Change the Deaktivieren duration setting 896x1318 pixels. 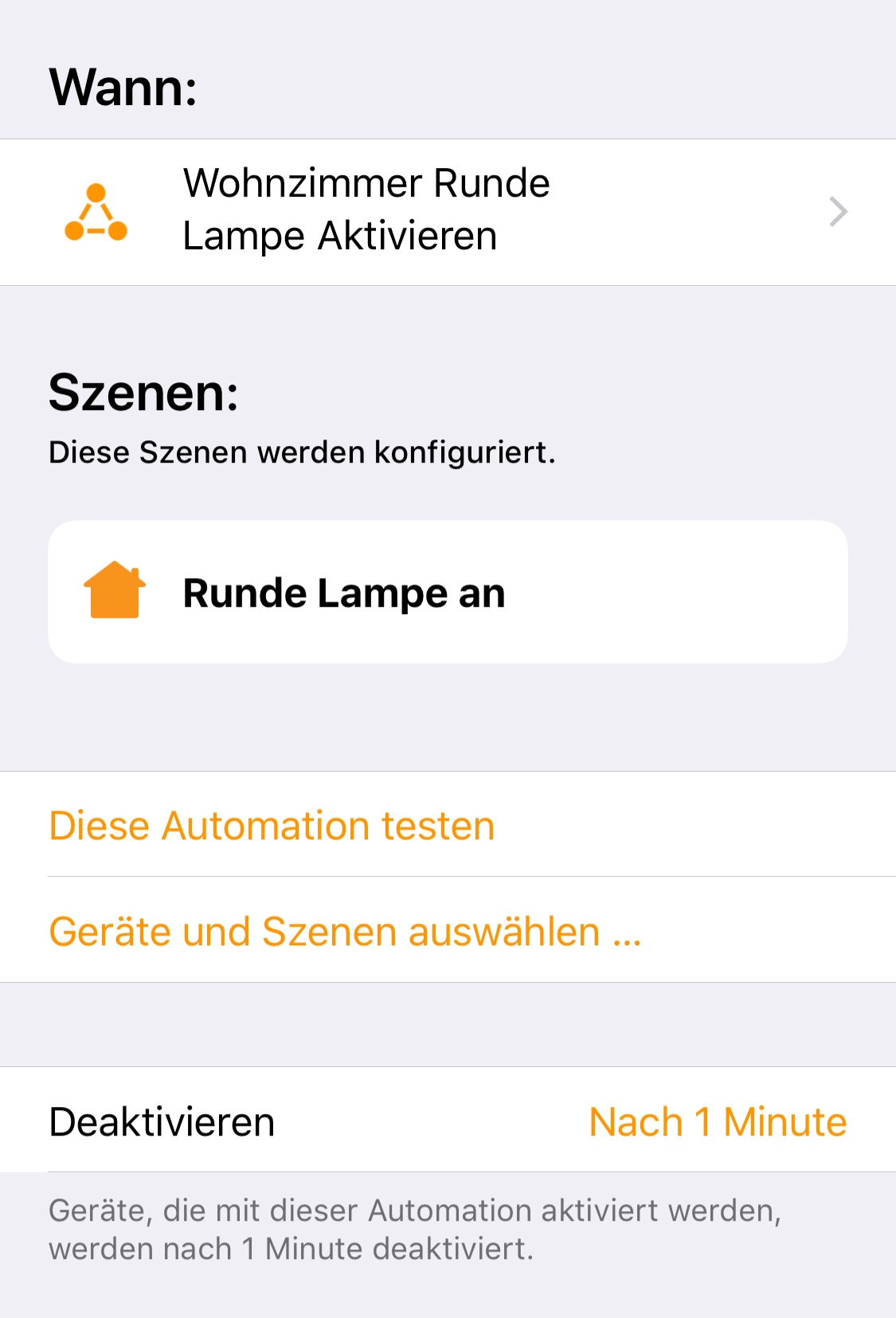[717, 1121]
